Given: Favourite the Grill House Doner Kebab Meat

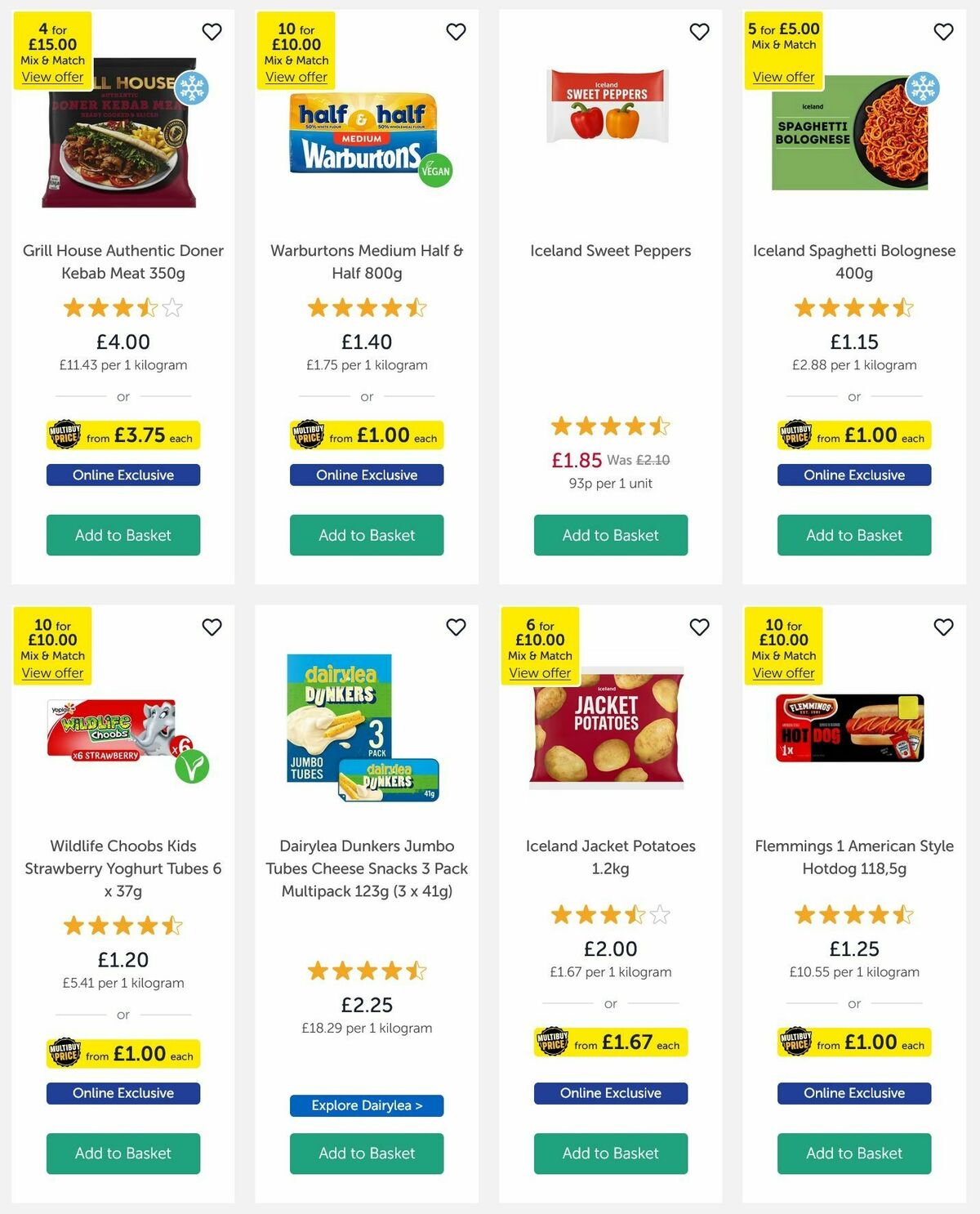Looking at the screenshot, I should [x=212, y=32].
